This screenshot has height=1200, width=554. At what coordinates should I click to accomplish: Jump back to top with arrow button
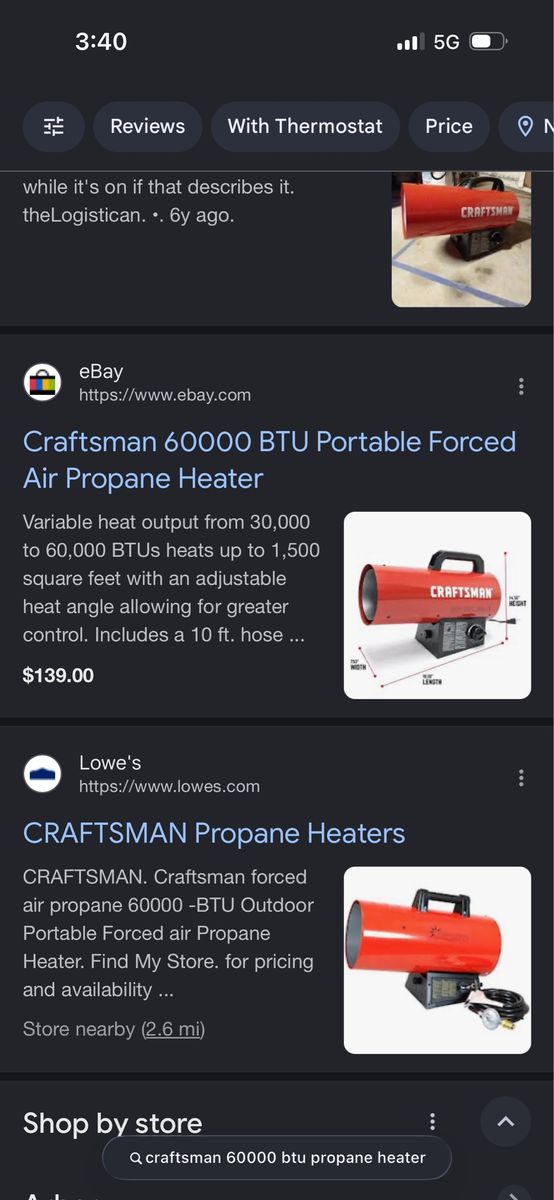pos(505,1122)
